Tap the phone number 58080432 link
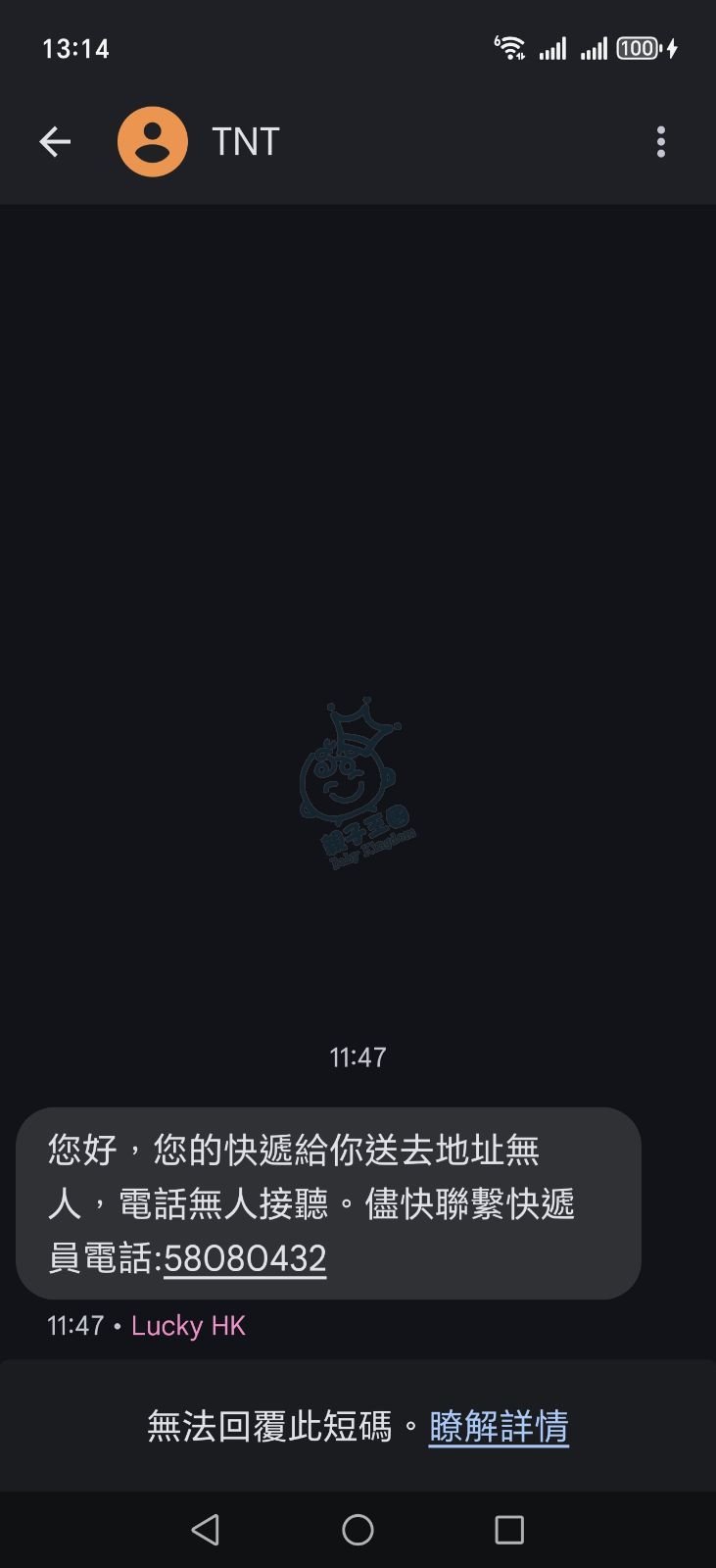This screenshot has height=1568, width=716. coord(245,1258)
